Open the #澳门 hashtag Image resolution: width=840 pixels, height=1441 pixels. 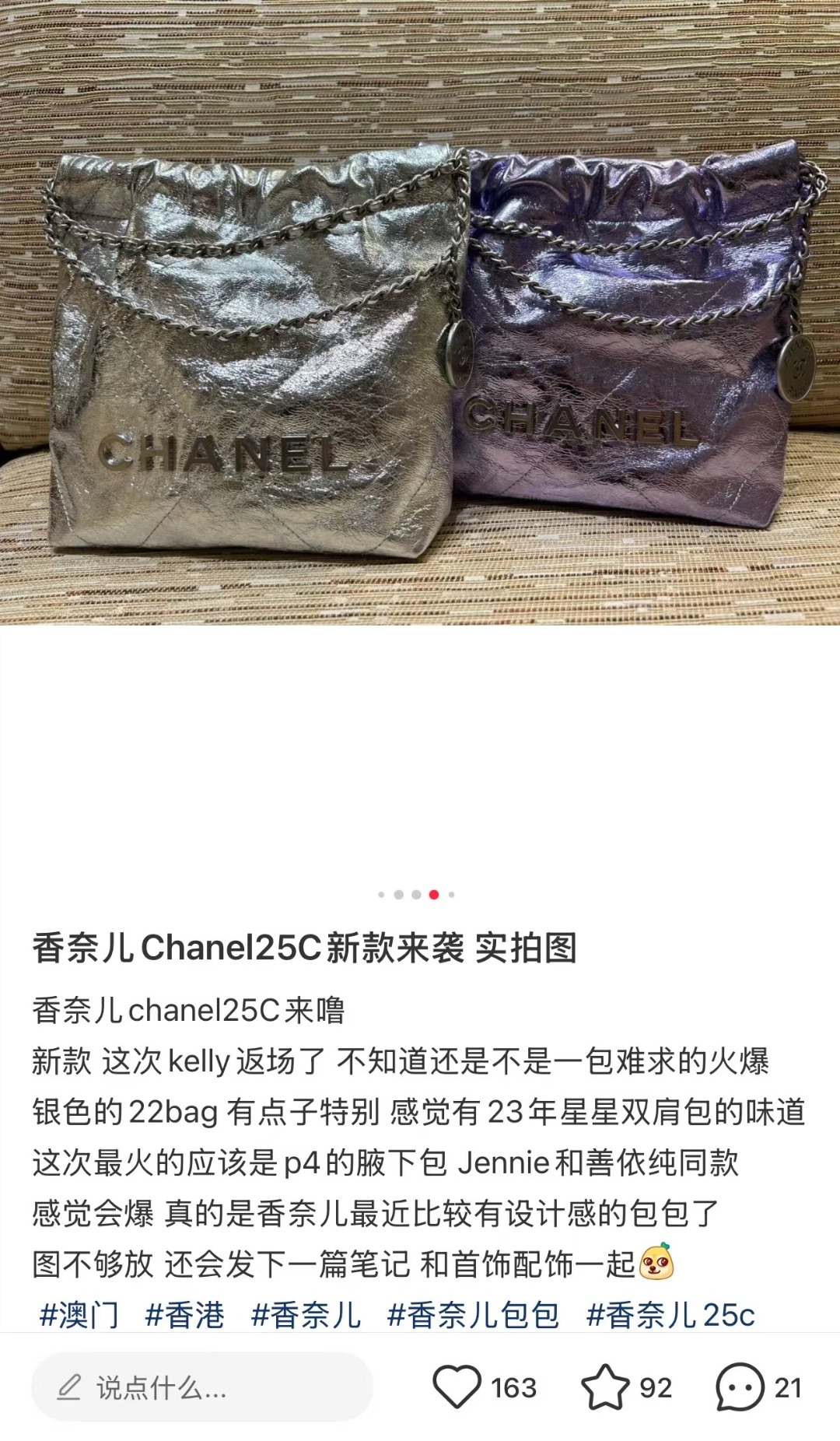click(79, 1315)
